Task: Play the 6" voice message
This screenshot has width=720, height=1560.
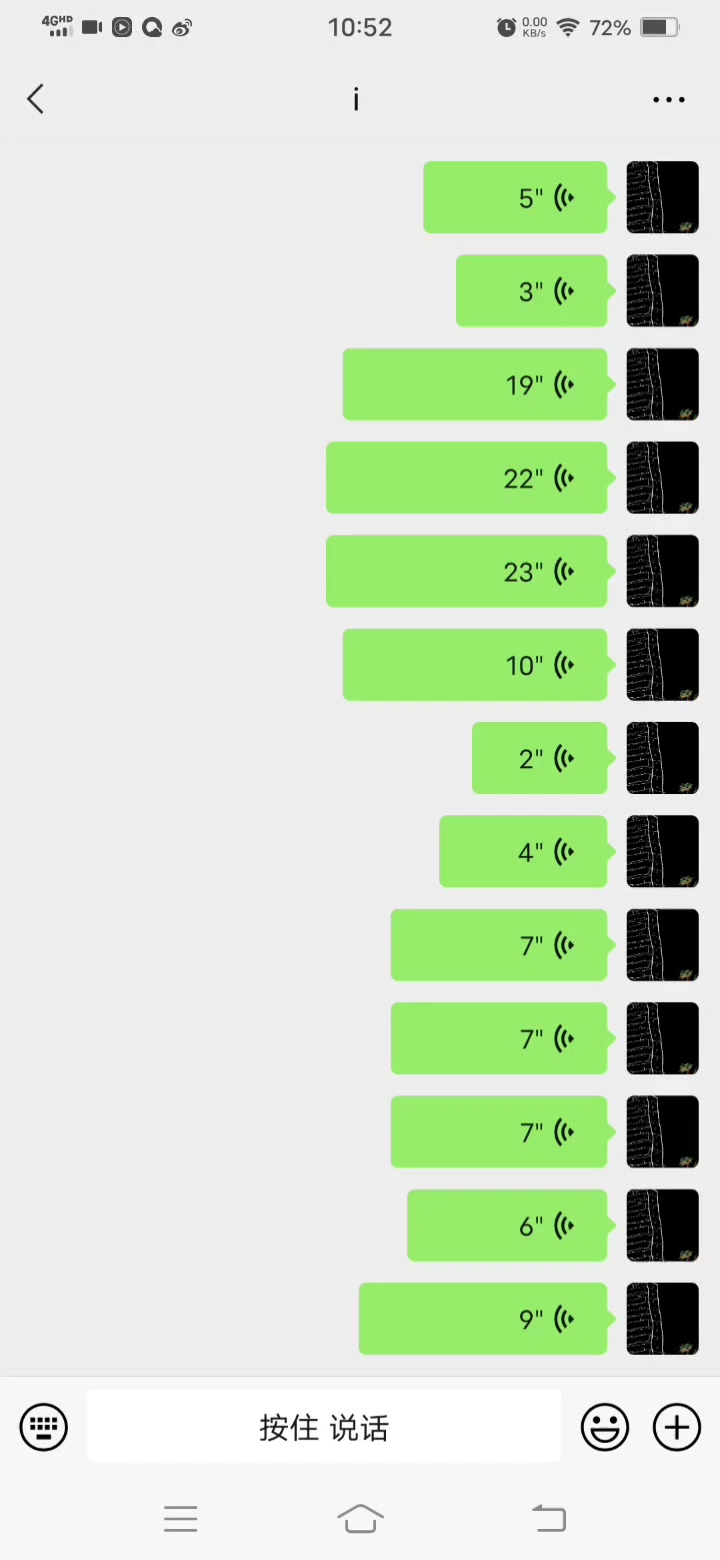Action: tap(507, 1226)
